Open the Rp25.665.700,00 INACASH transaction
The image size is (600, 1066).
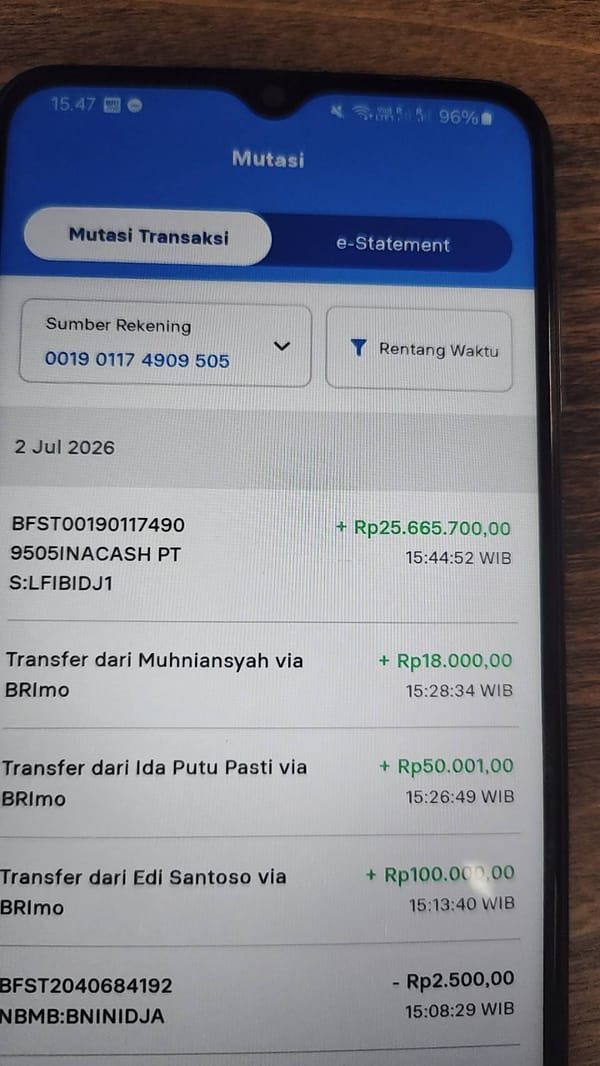261,555
